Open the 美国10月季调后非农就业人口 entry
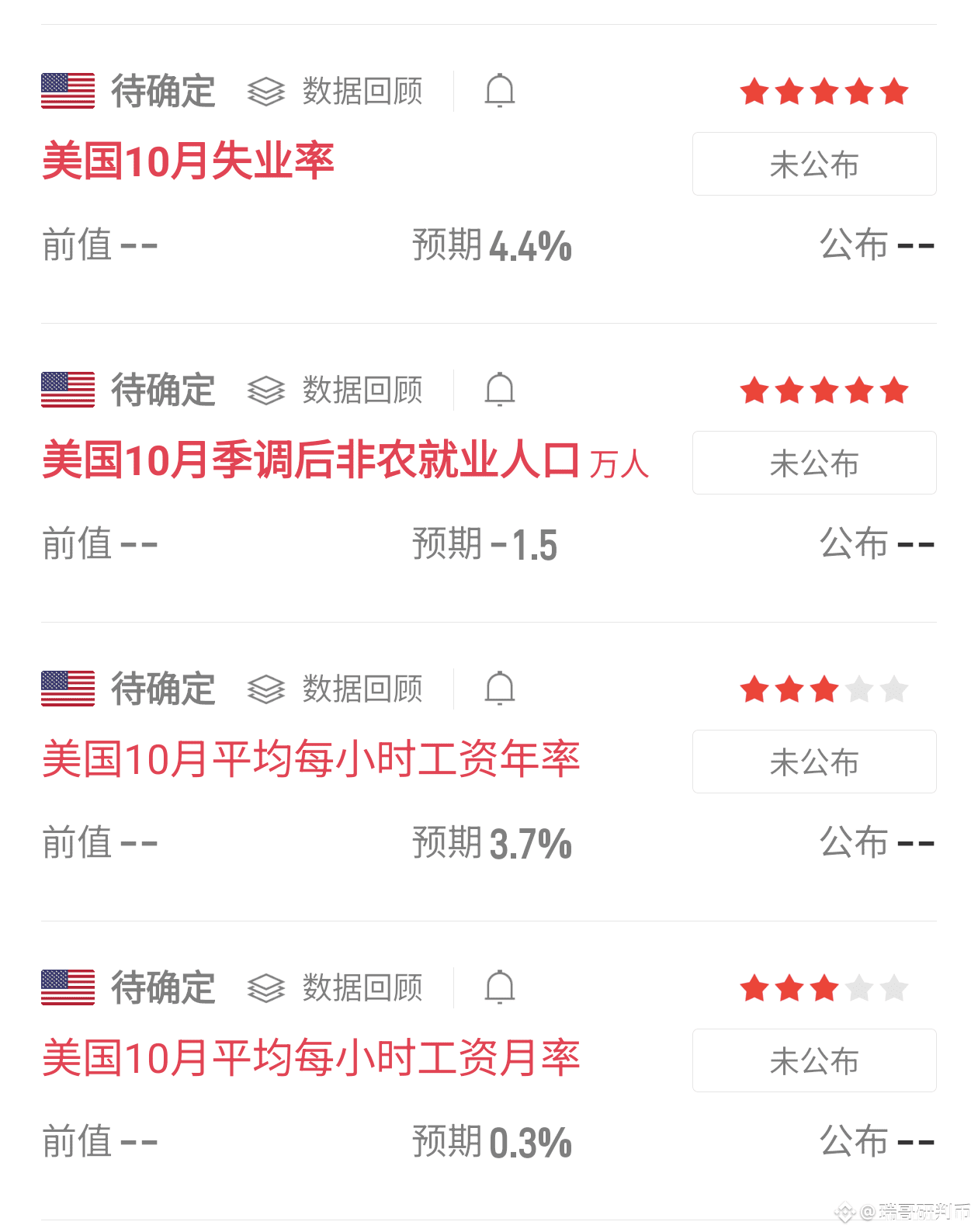This screenshot has width=978, height=1232. pyautogui.click(x=310, y=460)
